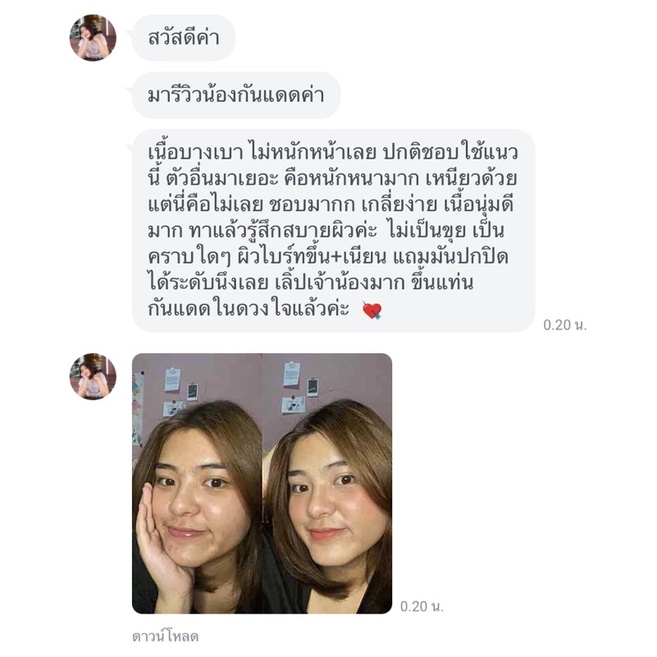The width and height of the screenshot is (657, 657).
Task: Open sender's profile picture beside สวัสดีค่า
Action: pos(93,37)
